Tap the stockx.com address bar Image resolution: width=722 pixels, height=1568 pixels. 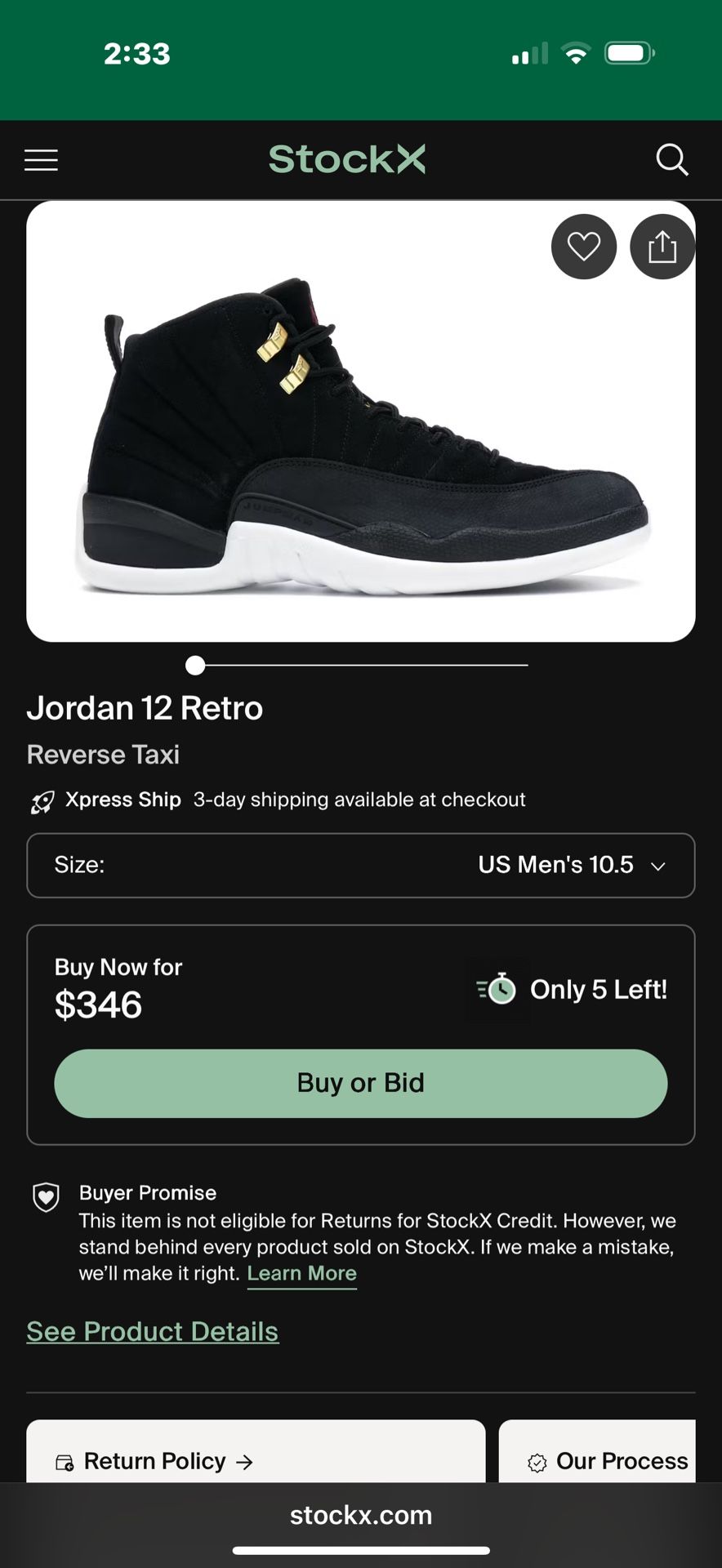[x=361, y=1516]
